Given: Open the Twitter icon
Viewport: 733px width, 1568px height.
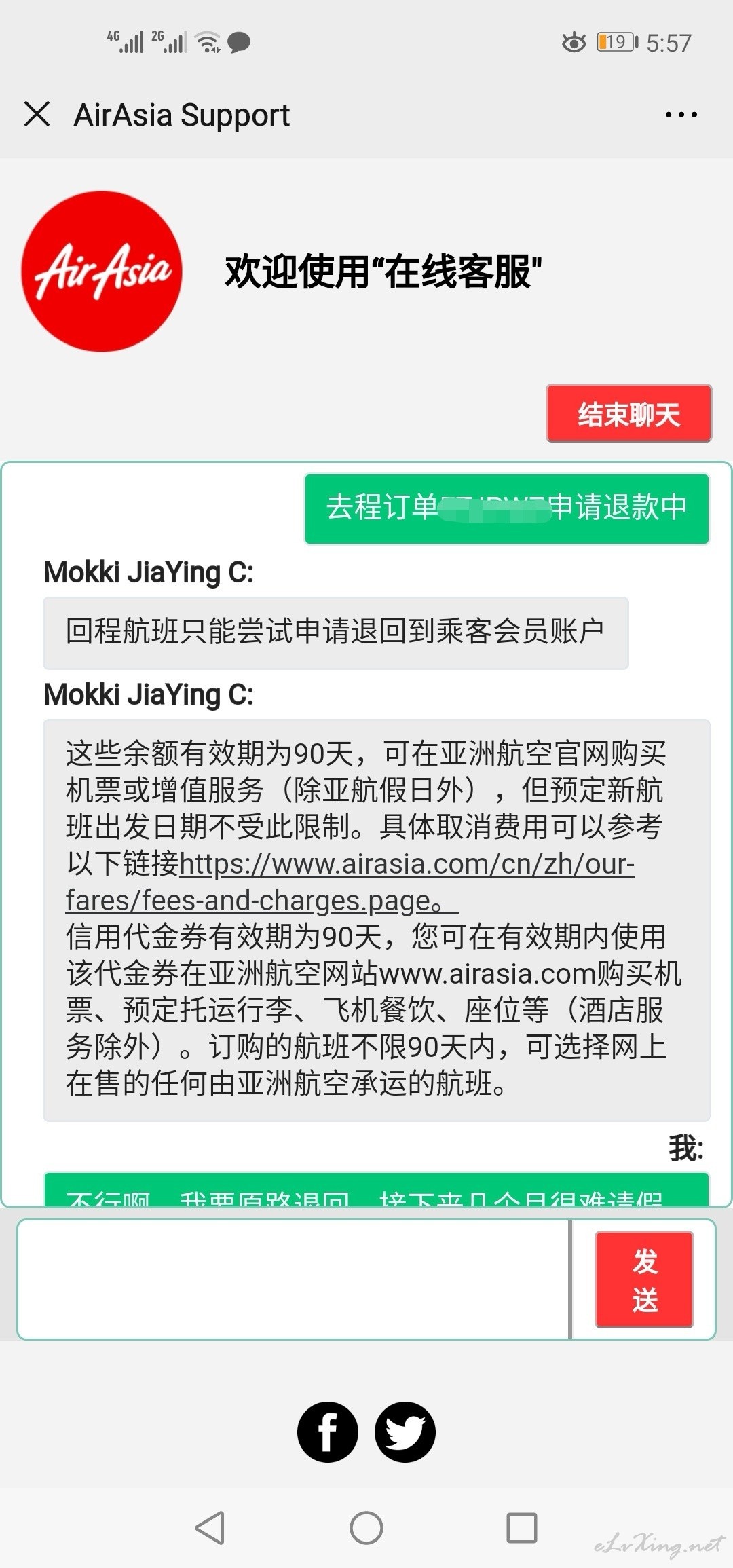Looking at the screenshot, I should 405,1432.
